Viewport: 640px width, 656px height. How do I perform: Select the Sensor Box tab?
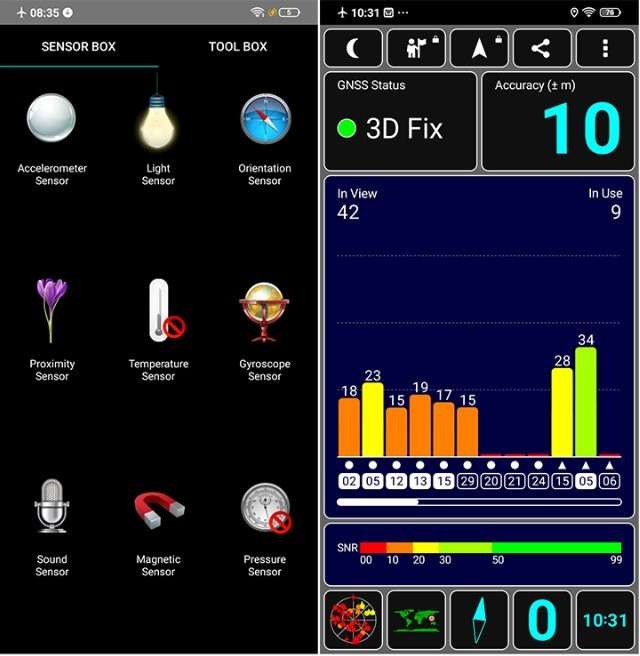pyautogui.click(x=78, y=46)
